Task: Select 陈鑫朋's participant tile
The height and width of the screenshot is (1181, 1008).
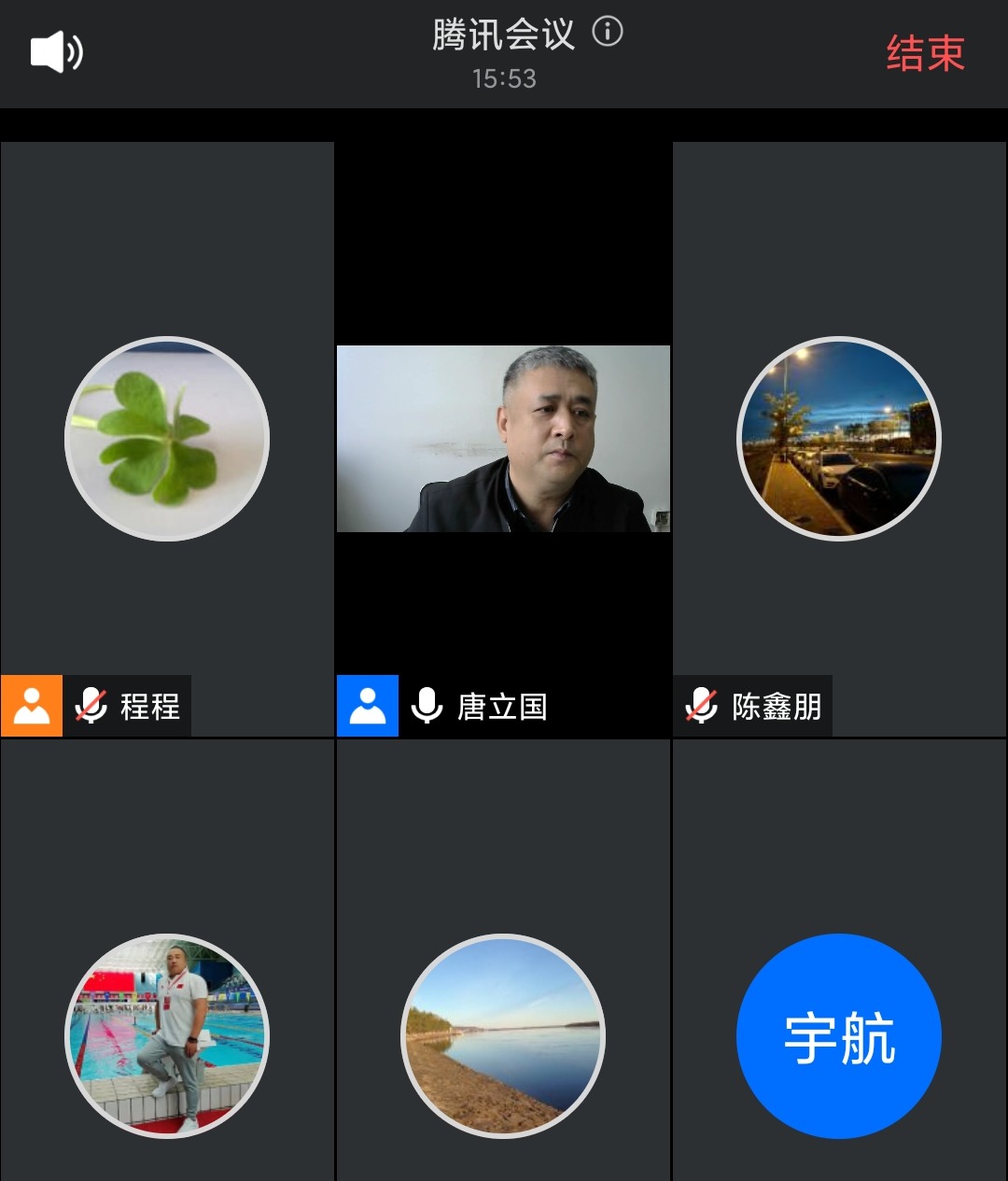Action: coord(839,439)
